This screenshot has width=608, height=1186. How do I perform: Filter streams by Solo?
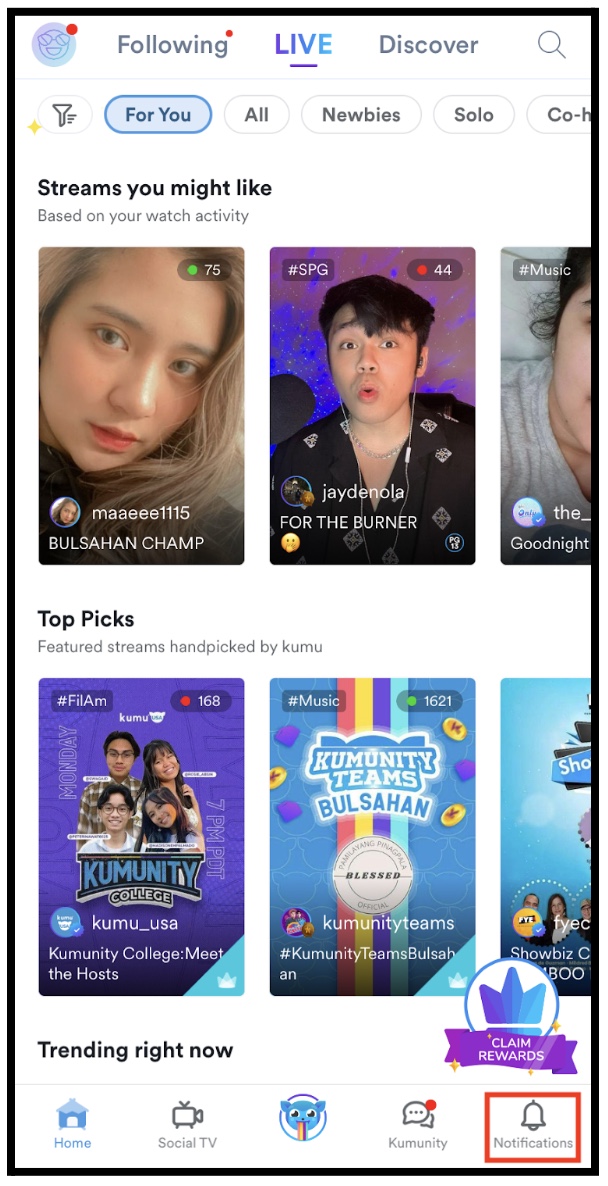click(473, 115)
